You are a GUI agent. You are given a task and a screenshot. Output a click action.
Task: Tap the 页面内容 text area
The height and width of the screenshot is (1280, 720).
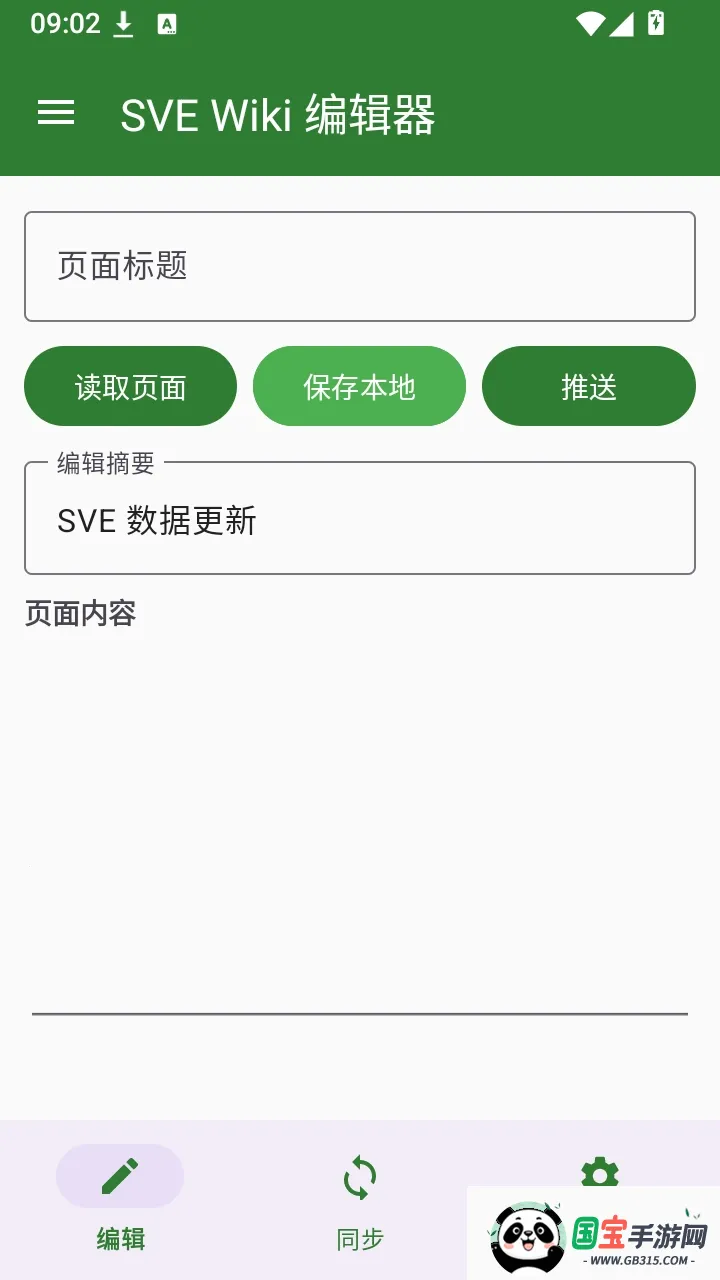click(x=360, y=830)
